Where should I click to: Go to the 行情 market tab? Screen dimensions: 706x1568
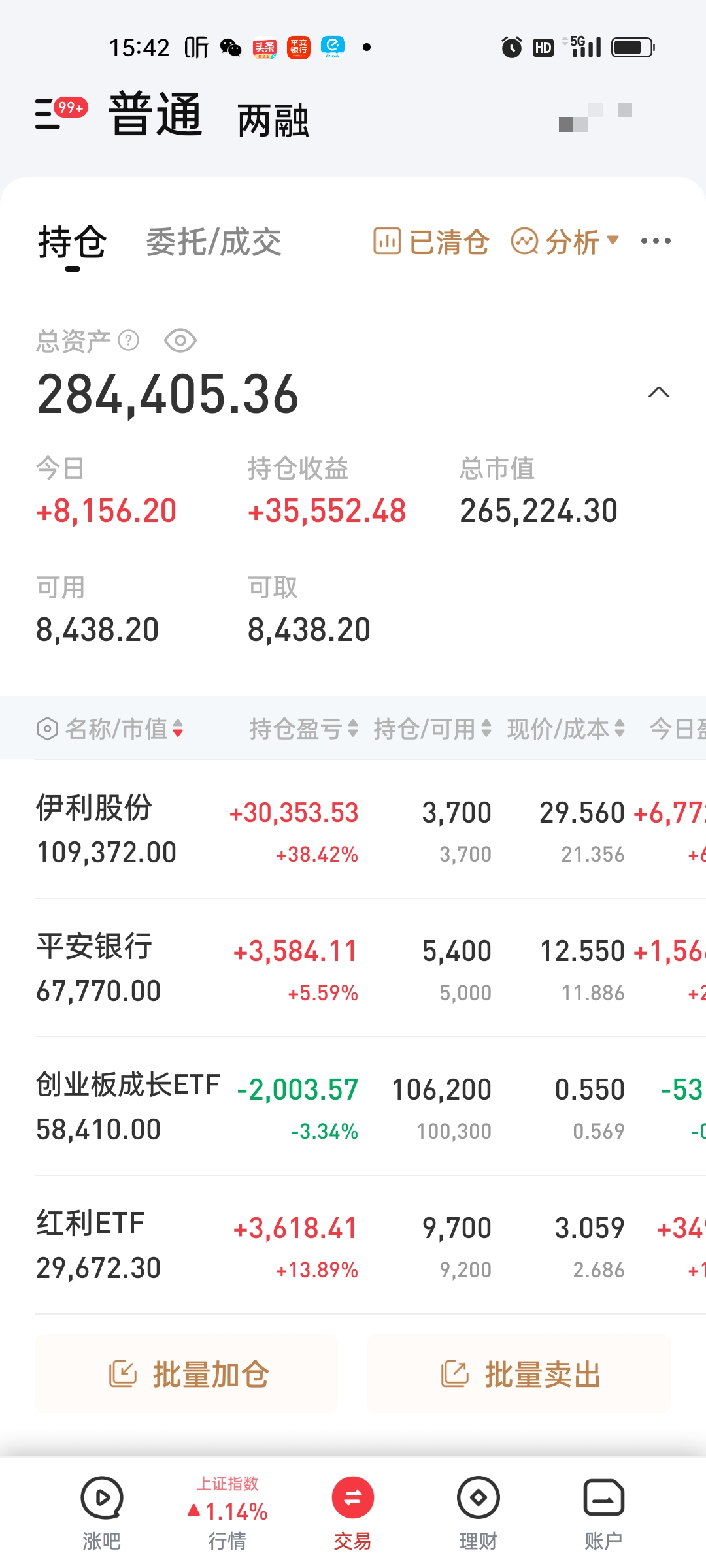pyautogui.click(x=227, y=1513)
